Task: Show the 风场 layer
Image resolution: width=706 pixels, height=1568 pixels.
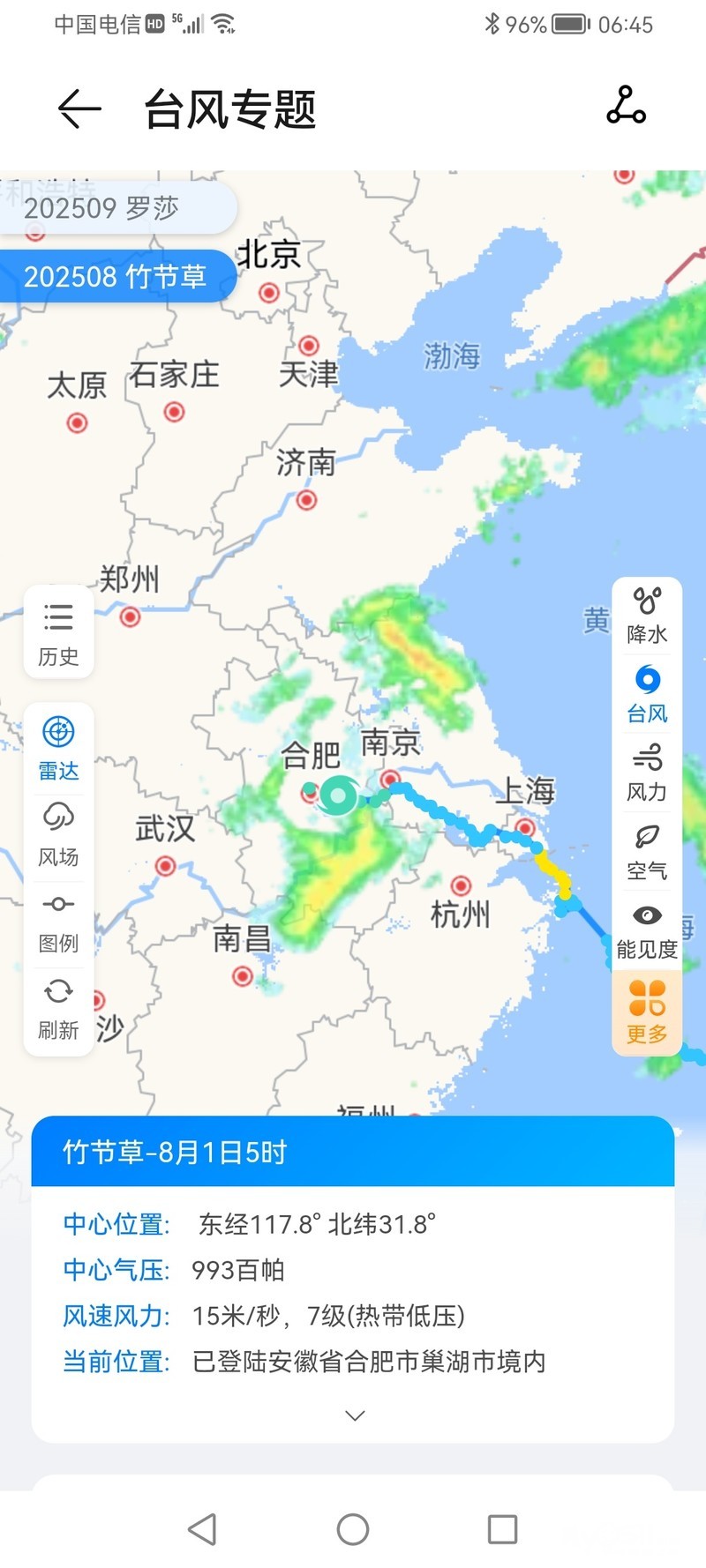Action: point(58,834)
